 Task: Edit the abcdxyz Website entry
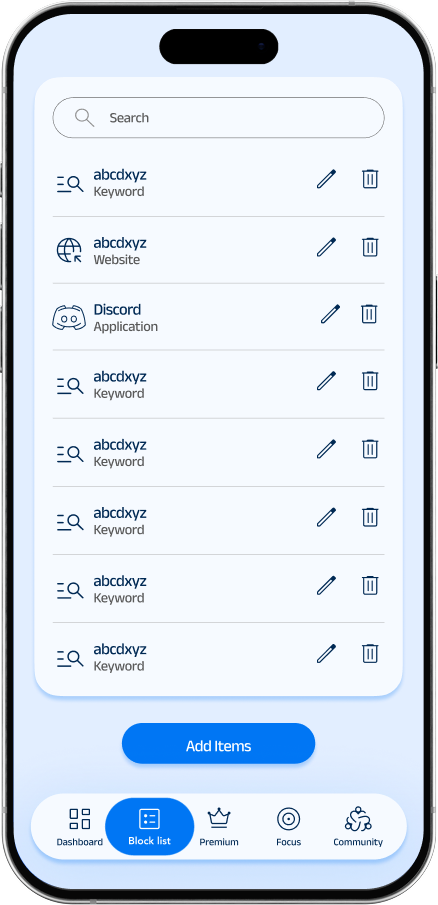326,247
